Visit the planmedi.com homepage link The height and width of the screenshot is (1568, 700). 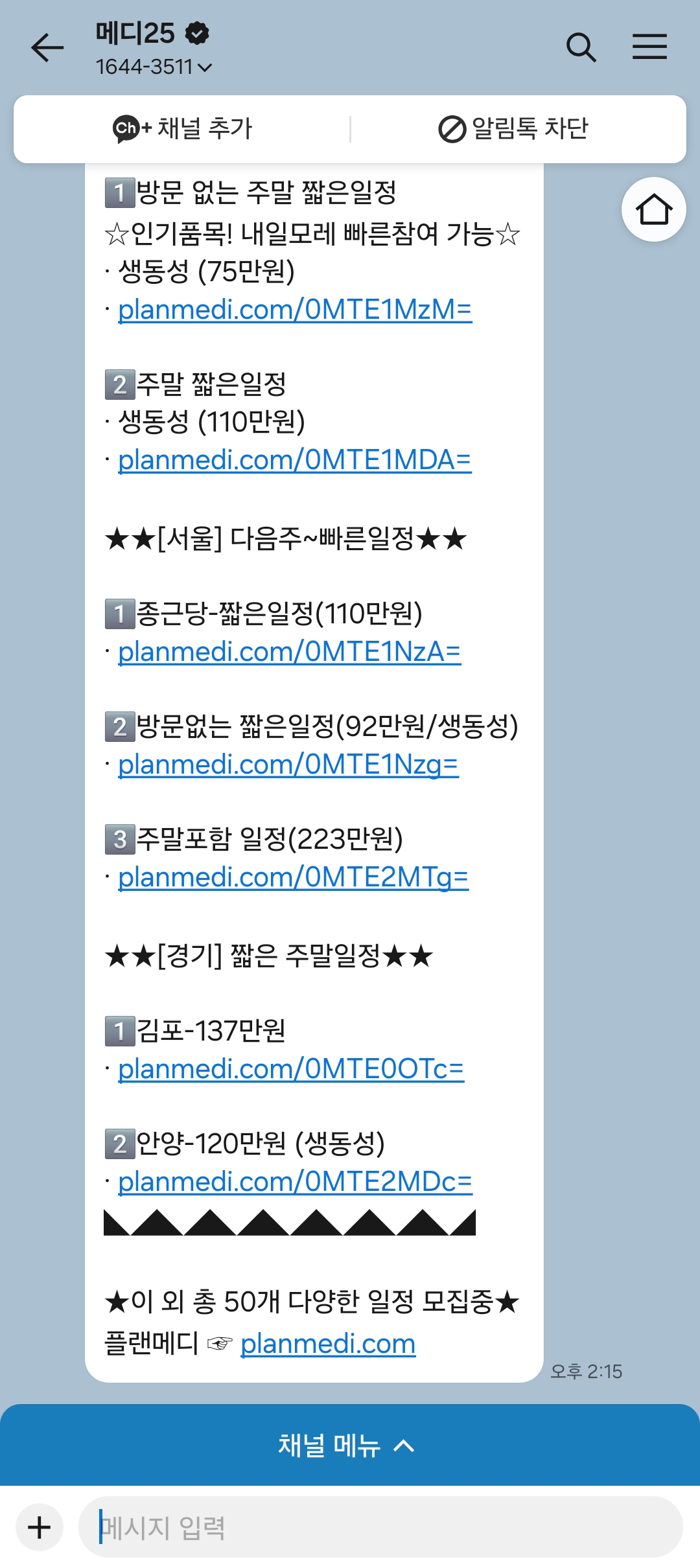pyautogui.click(x=328, y=1344)
